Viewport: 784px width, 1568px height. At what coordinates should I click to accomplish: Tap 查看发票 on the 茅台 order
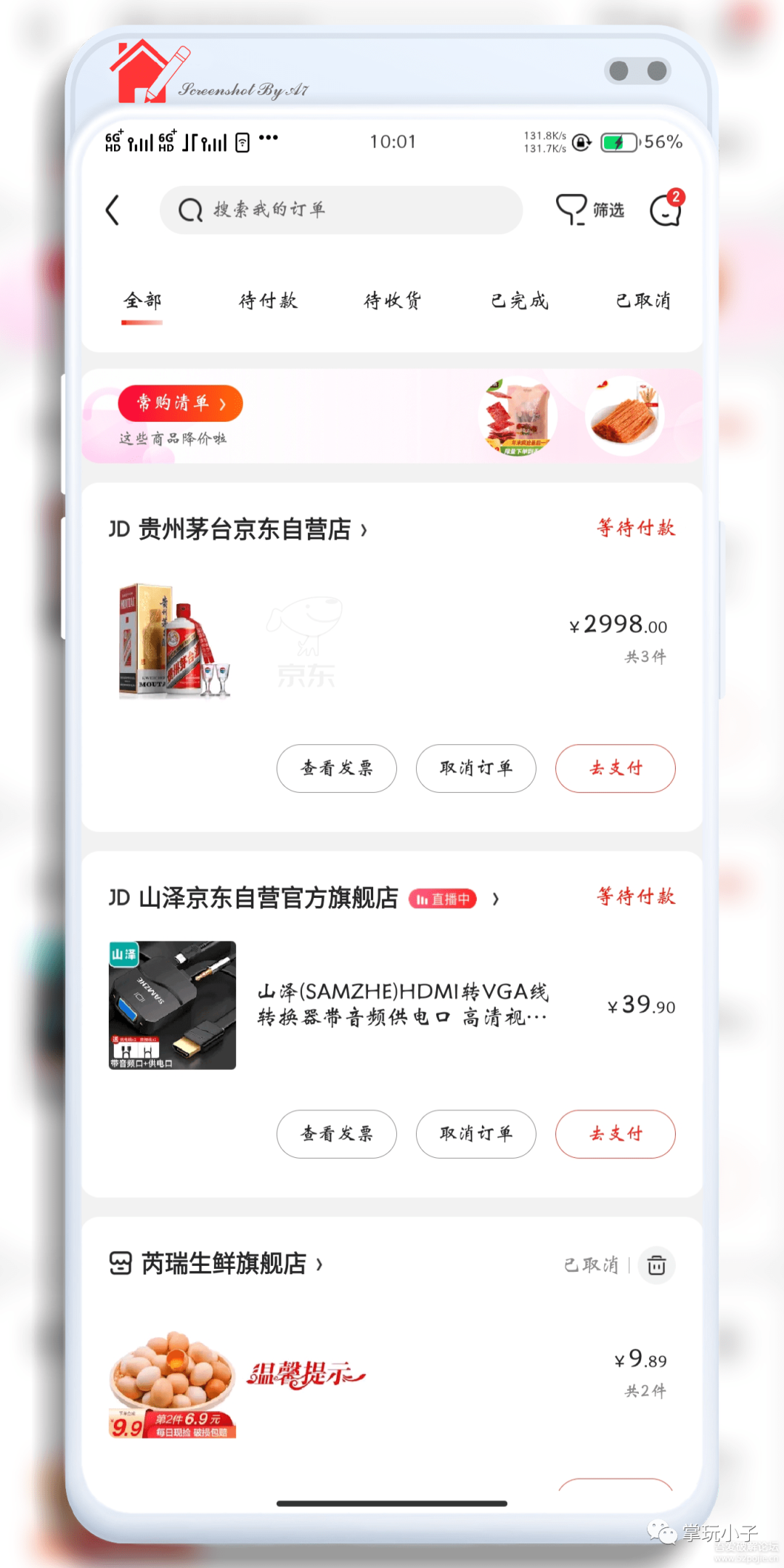point(337,768)
